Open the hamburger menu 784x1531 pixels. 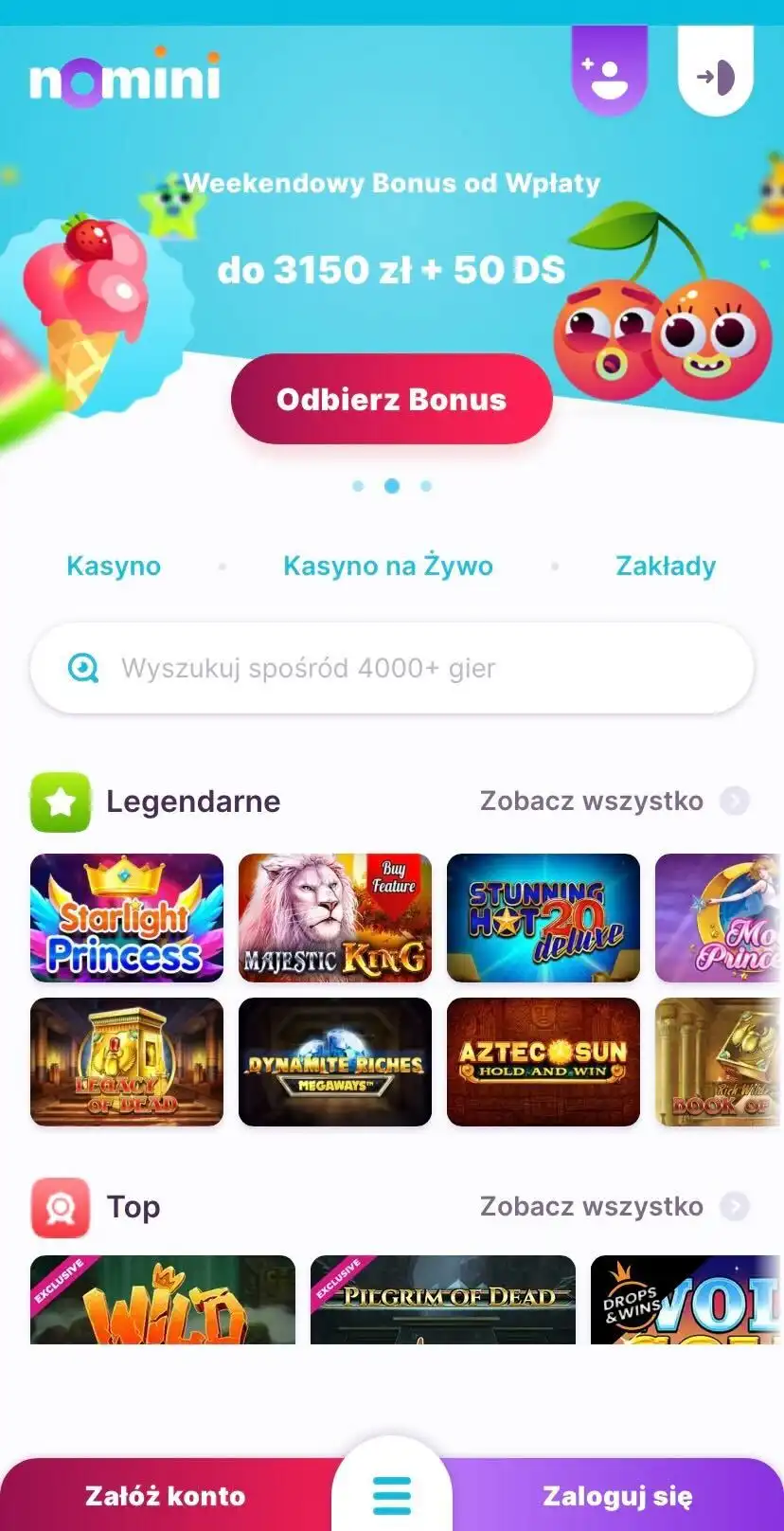(x=392, y=1495)
